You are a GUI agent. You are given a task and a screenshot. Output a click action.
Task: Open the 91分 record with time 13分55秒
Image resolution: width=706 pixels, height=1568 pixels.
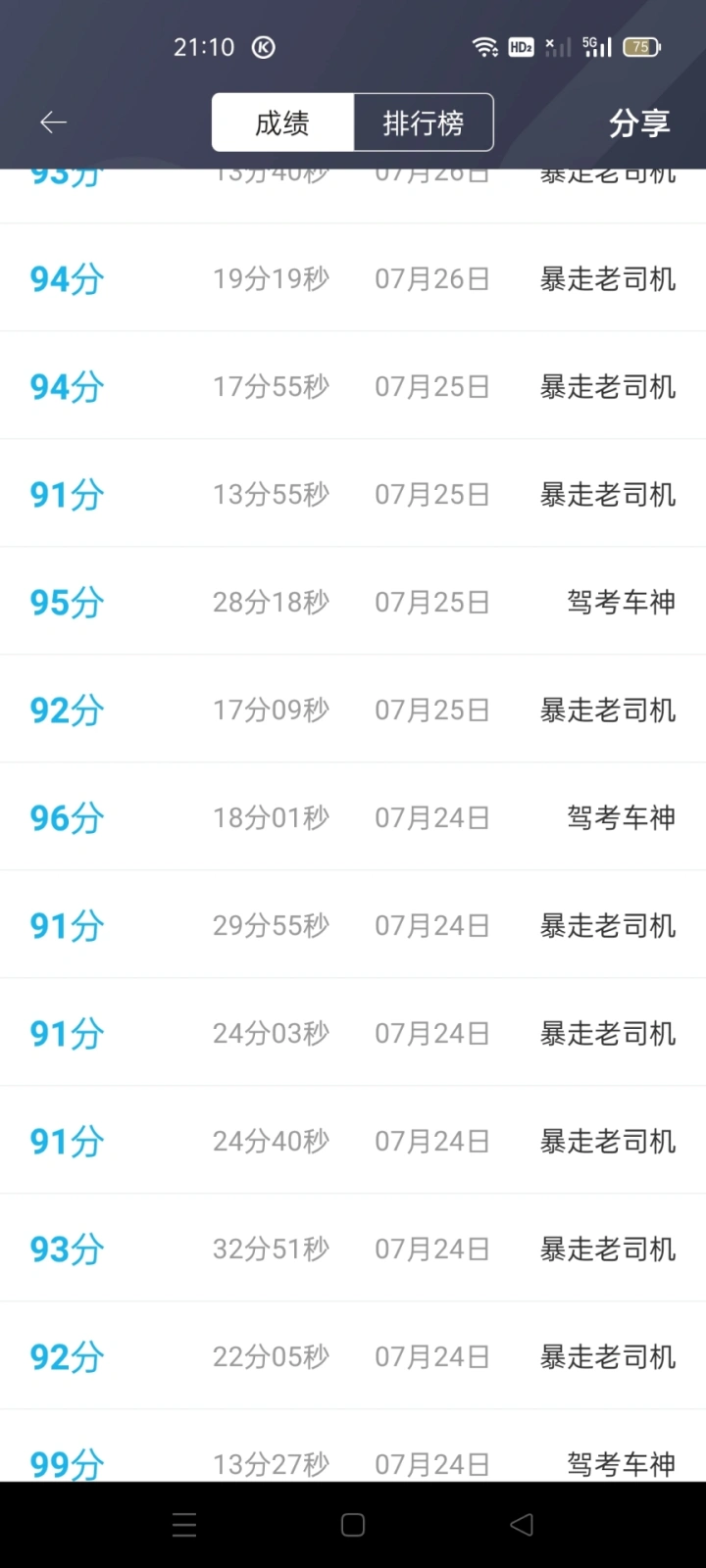(x=353, y=494)
